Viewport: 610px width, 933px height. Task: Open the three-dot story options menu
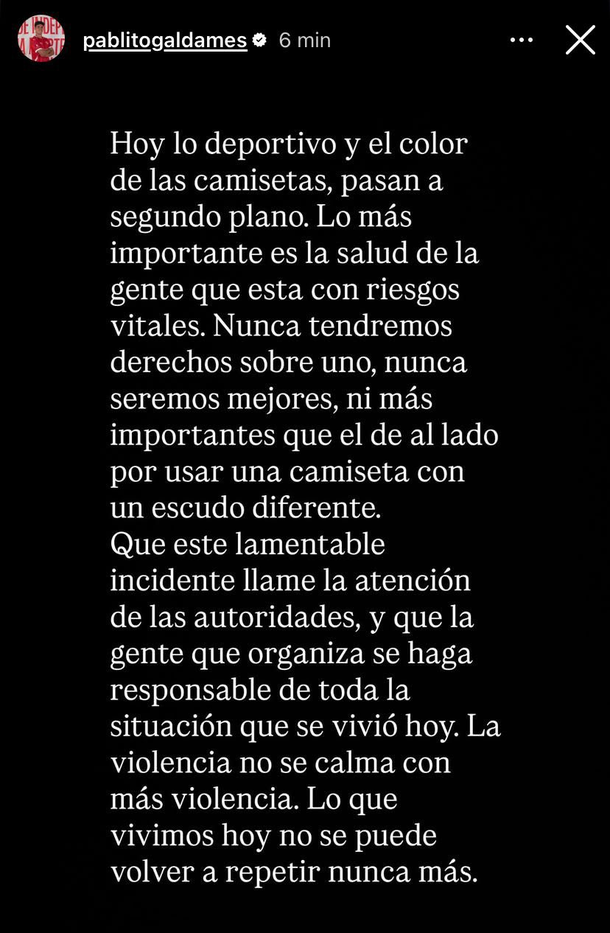(521, 40)
